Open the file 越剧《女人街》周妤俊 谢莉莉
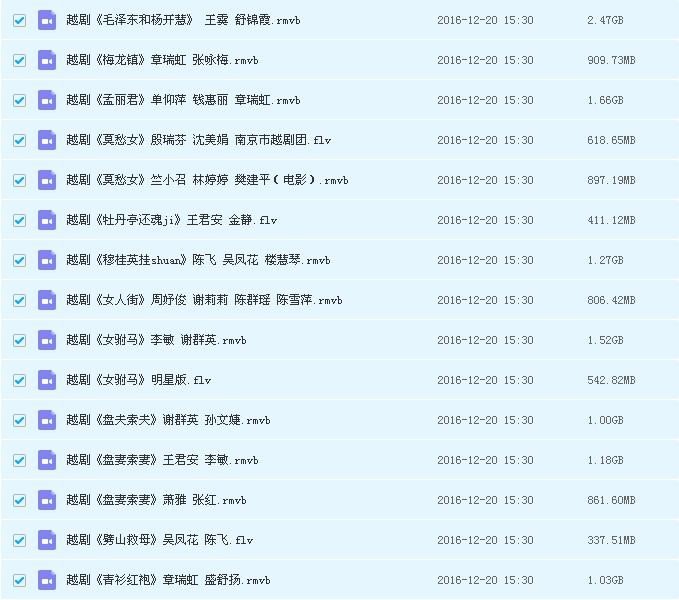This screenshot has height=600, width=679. (x=203, y=300)
